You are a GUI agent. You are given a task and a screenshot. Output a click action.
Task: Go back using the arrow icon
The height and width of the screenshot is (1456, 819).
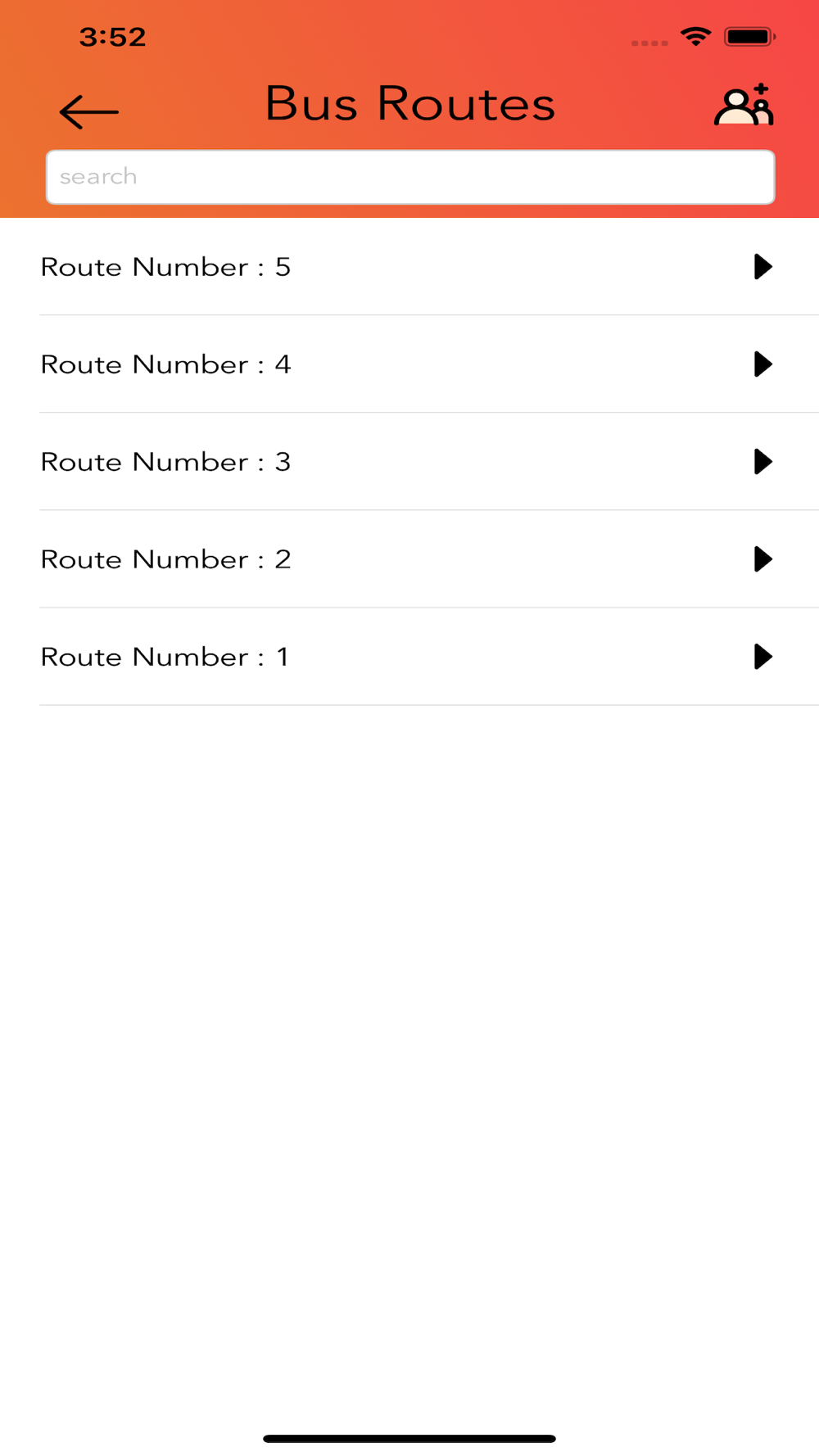click(x=89, y=111)
